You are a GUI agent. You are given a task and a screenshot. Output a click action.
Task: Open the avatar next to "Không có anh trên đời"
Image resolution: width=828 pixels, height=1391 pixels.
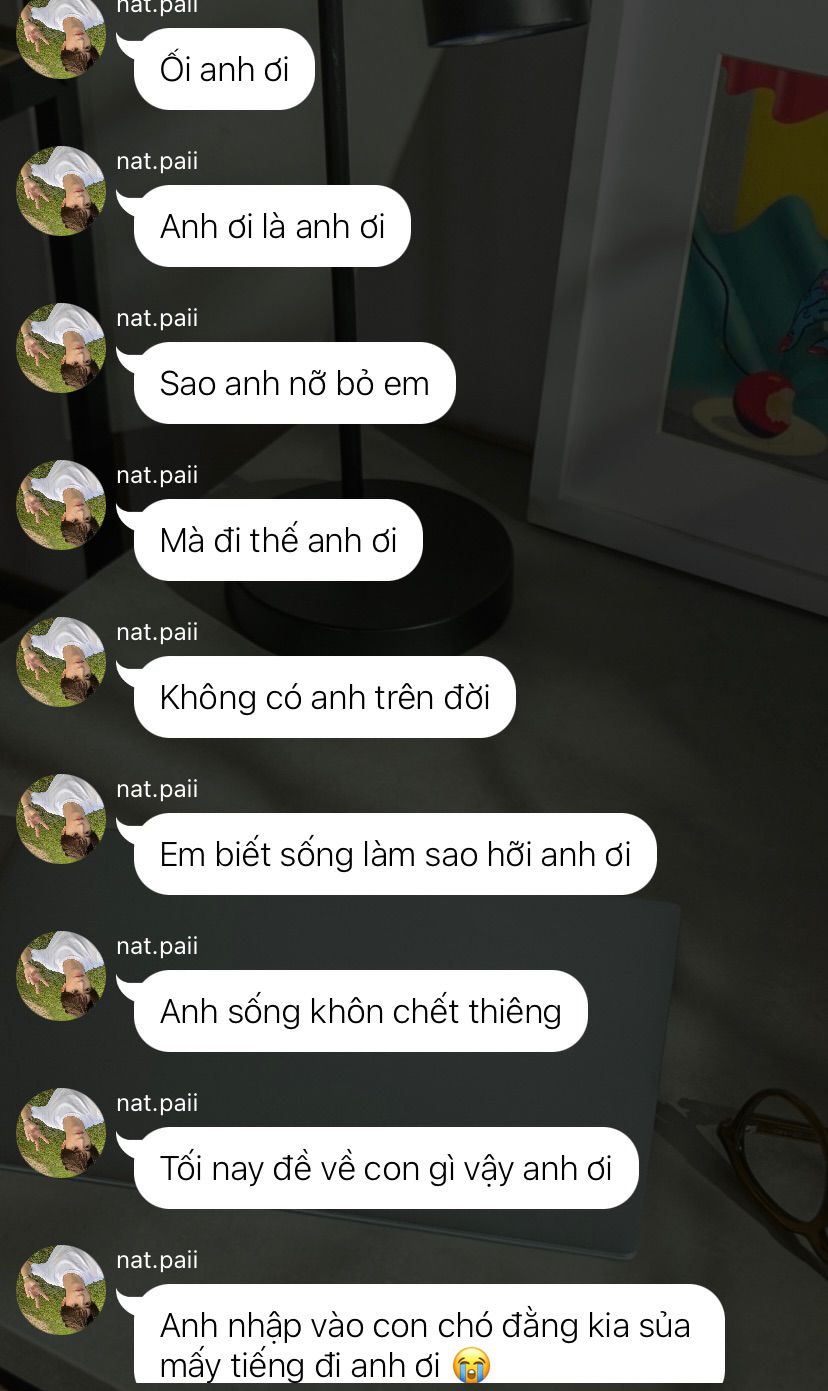click(61, 662)
